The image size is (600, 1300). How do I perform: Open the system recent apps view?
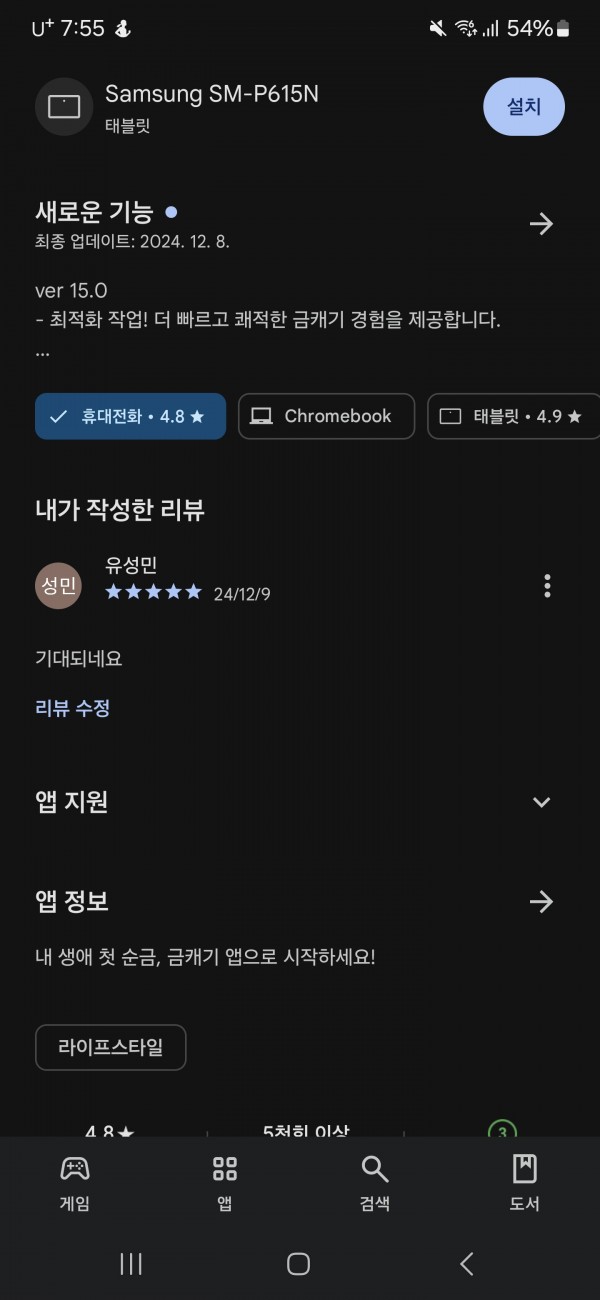point(131,1264)
